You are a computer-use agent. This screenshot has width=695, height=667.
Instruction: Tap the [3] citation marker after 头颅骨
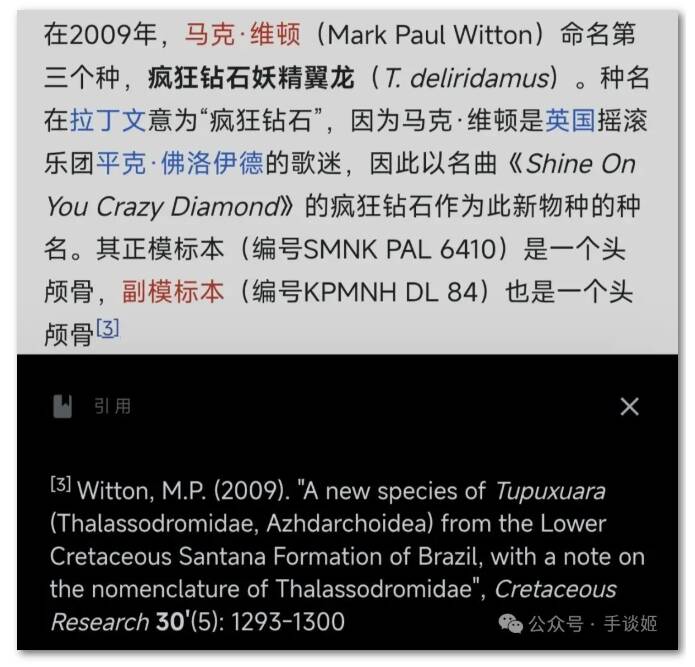pos(107,328)
